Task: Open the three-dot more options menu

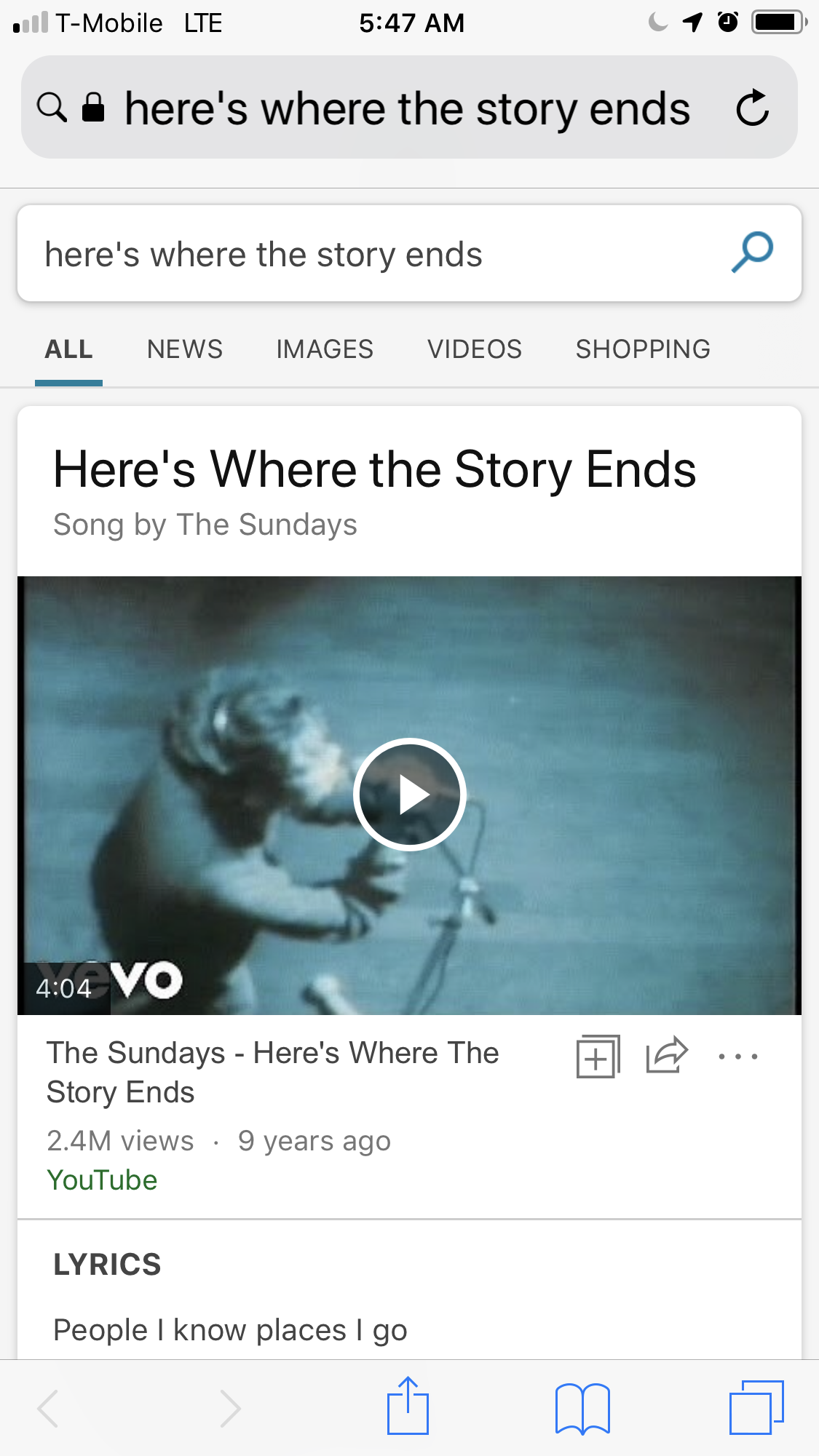Action: coord(737,1057)
